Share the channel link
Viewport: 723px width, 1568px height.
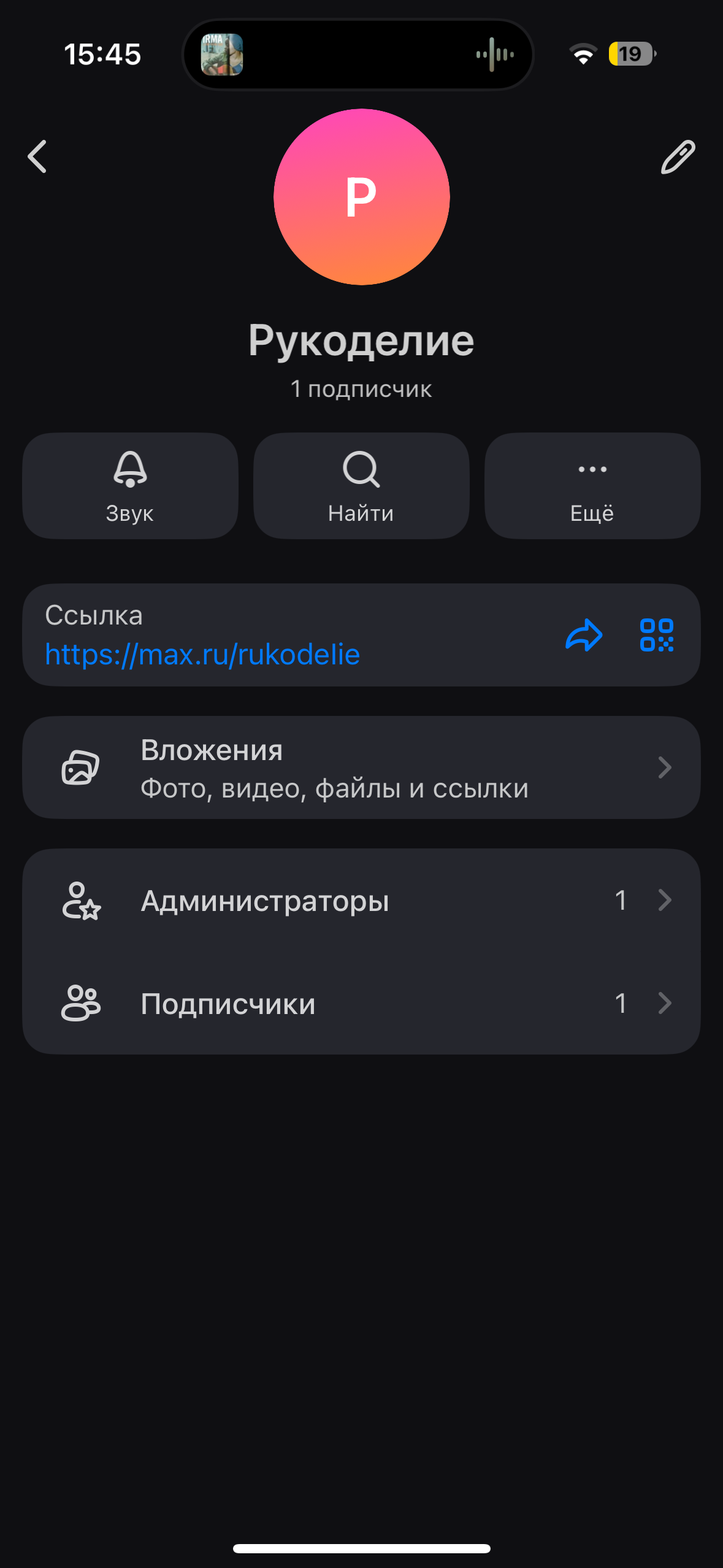coord(584,635)
